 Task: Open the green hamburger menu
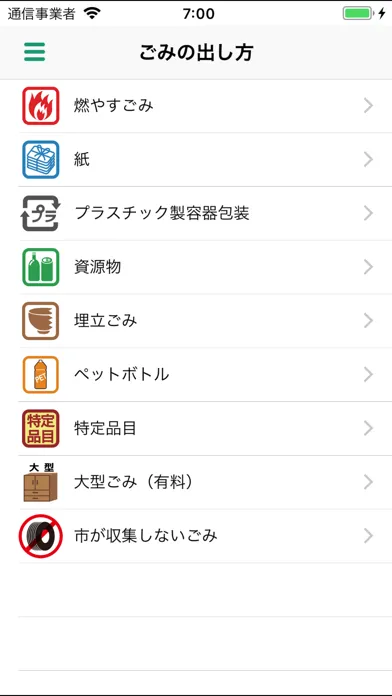pos(35,52)
